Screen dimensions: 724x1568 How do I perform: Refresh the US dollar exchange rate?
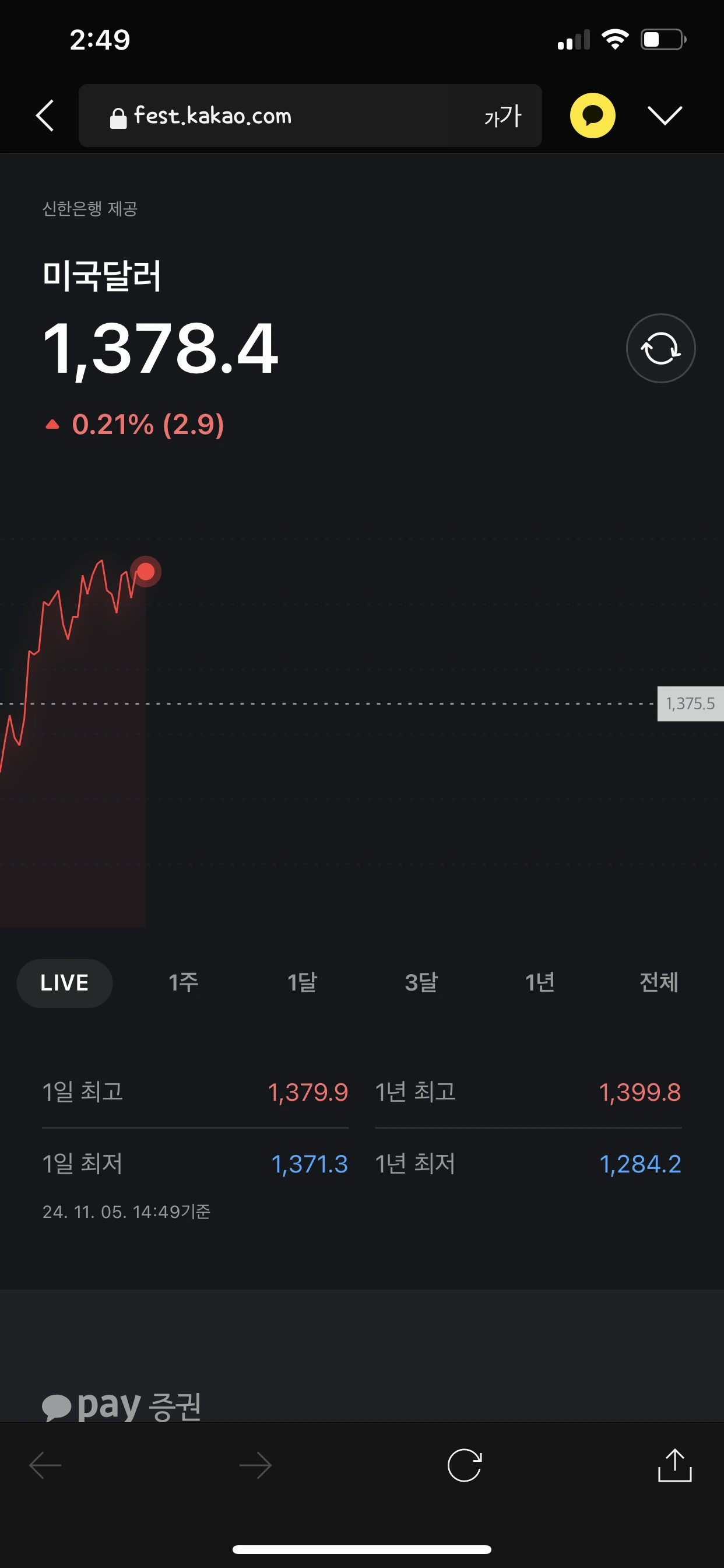(x=660, y=348)
